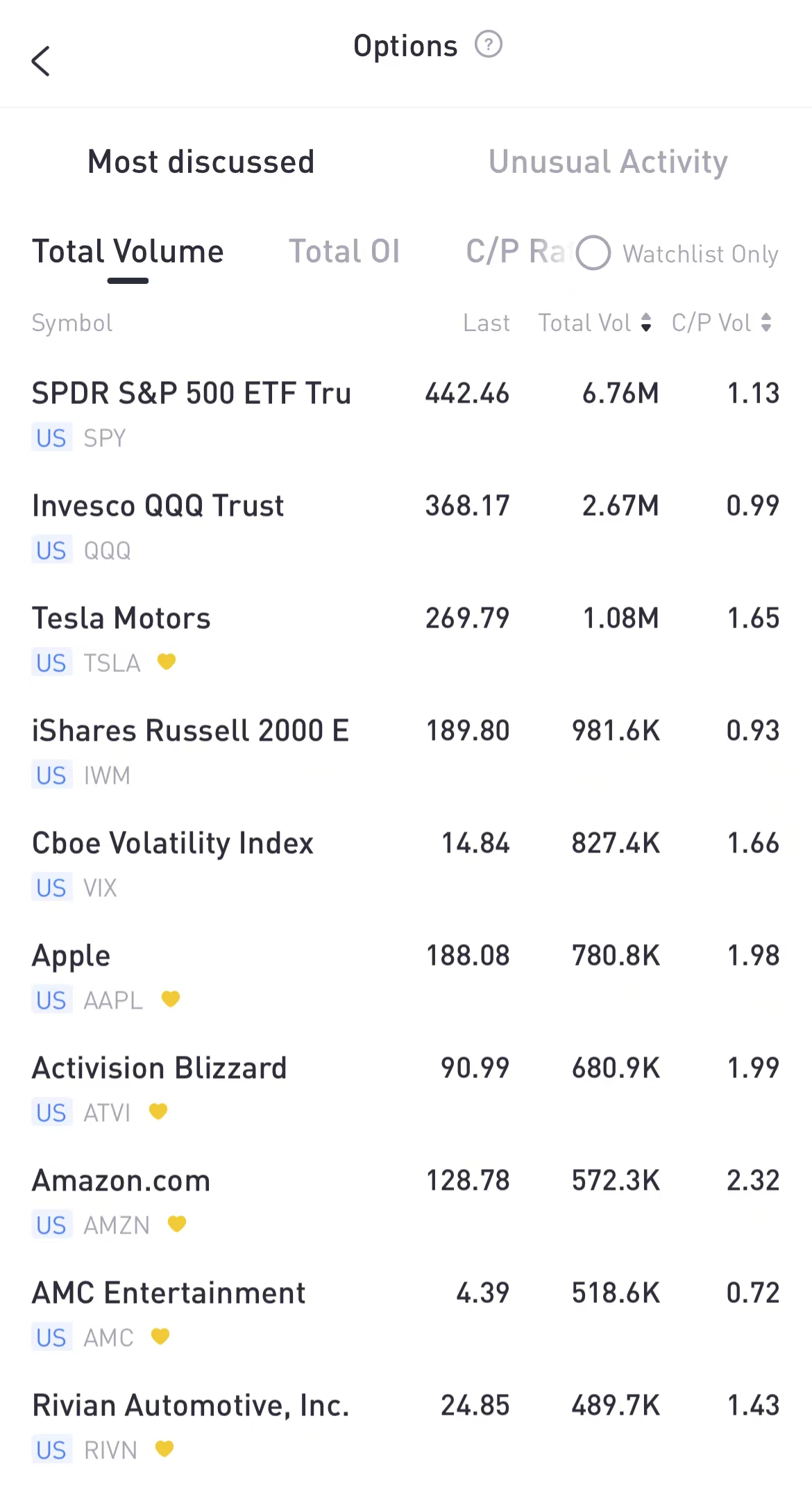Click the Total Vol sort arrows
The image size is (812, 1489).
647,323
